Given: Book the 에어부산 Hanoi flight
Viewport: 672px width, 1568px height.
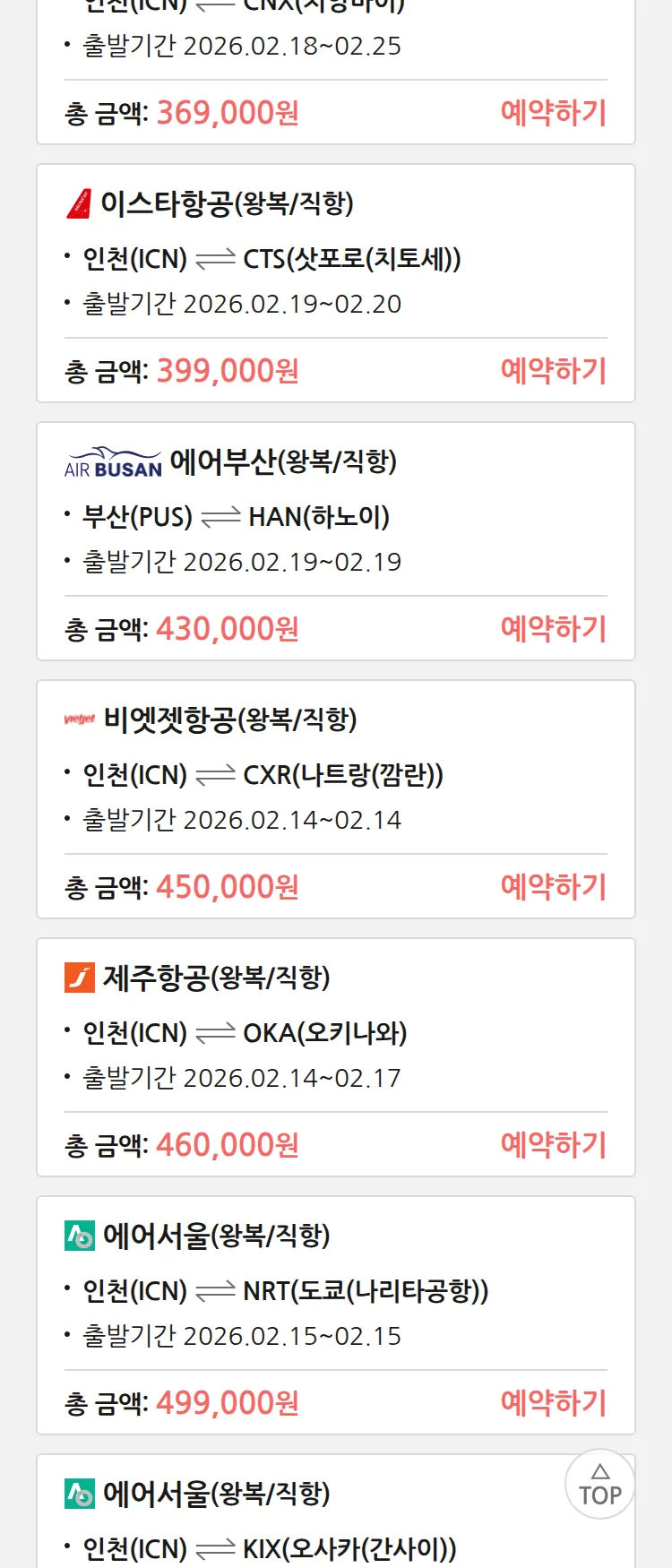Looking at the screenshot, I should coord(553,629).
